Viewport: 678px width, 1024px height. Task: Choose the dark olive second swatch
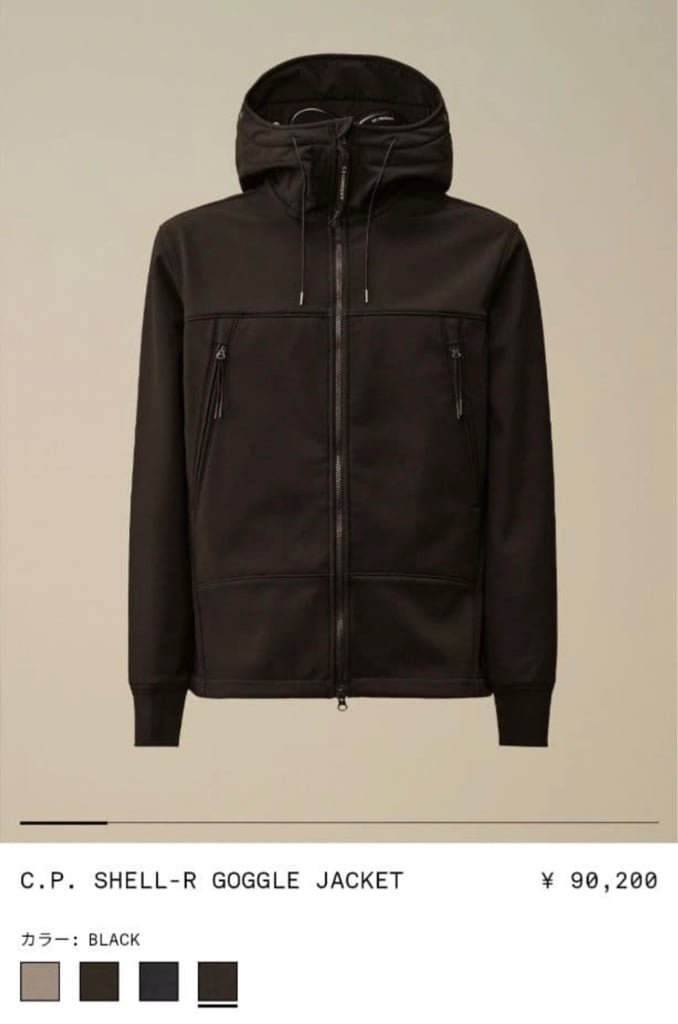tap(99, 981)
